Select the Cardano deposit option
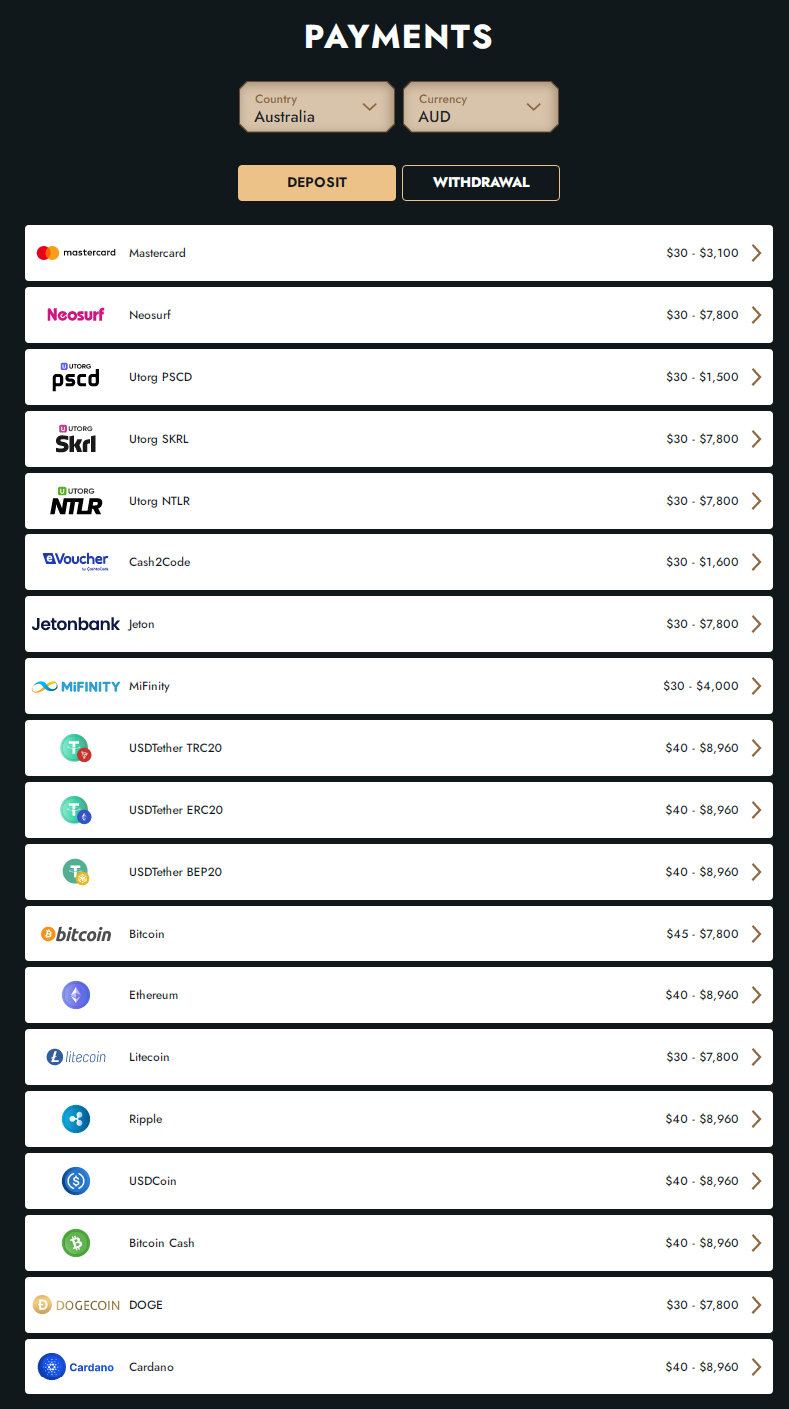Image resolution: width=789 pixels, height=1409 pixels. point(399,1367)
